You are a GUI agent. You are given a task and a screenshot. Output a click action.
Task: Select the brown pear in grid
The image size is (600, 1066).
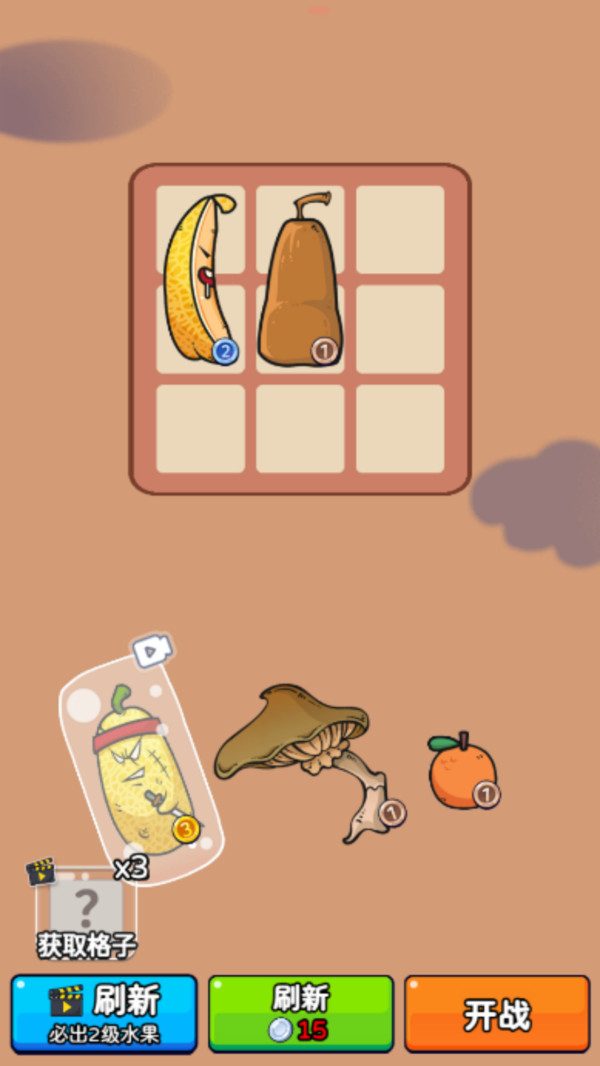point(300,280)
